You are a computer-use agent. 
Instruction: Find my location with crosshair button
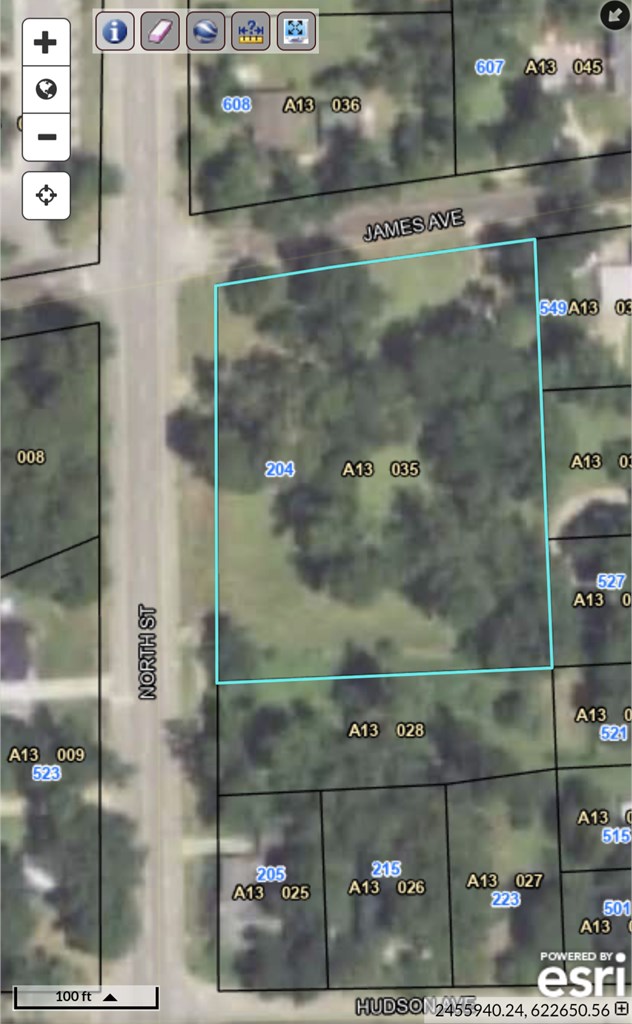(x=45, y=195)
